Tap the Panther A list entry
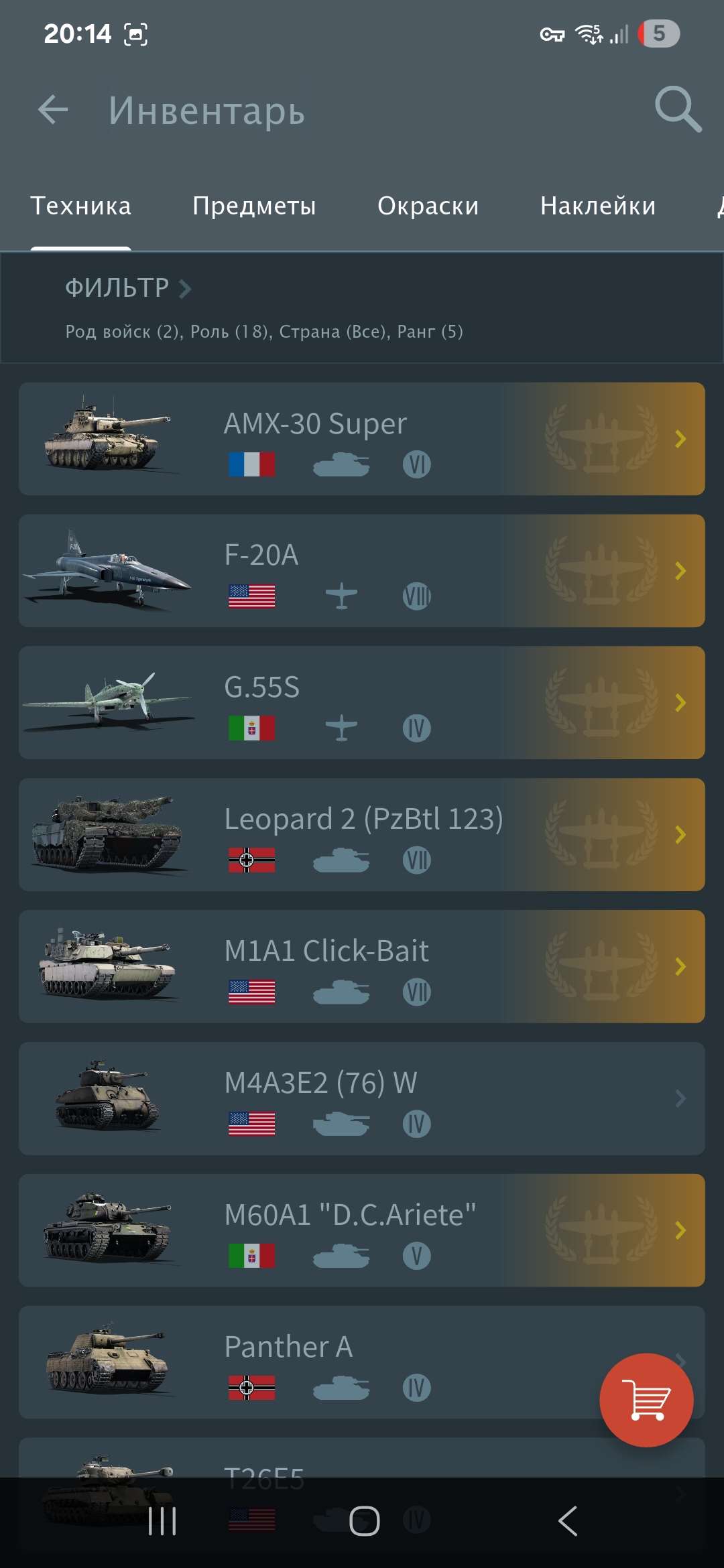The width and height of the screenshot is (724, 1568). pyautogui.click(x=362, y=1360)
